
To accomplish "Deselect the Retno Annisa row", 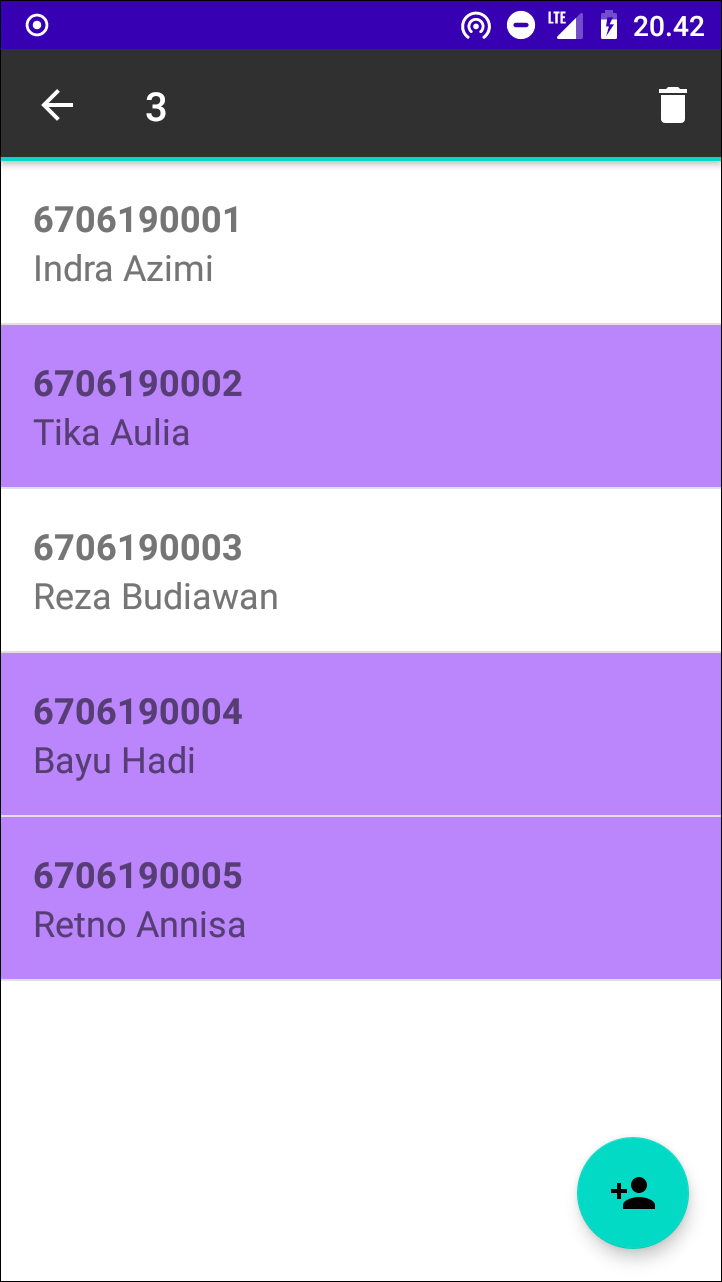I will 360,899.
